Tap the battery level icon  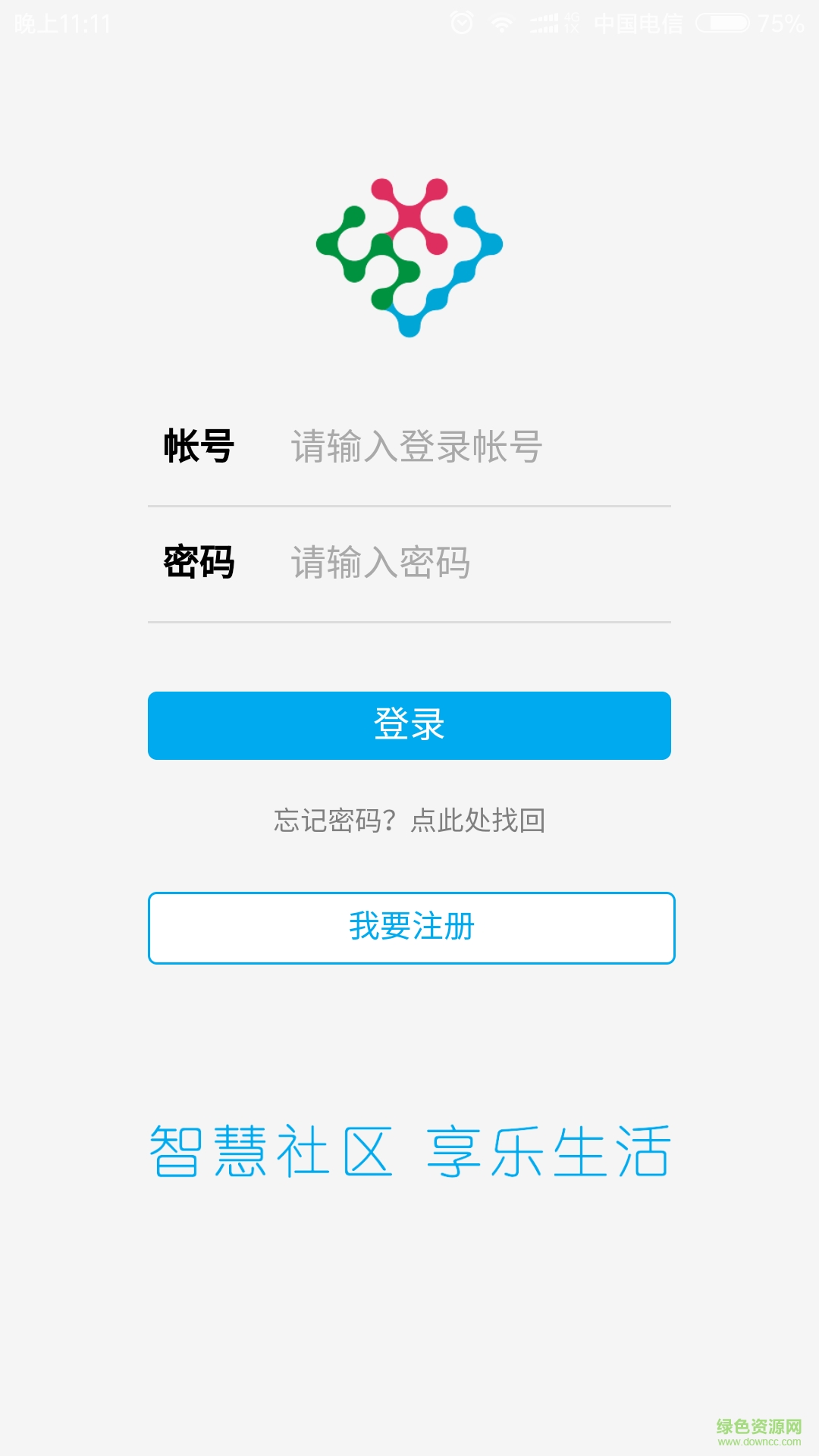pyautogui.click(x=726, y=23)
